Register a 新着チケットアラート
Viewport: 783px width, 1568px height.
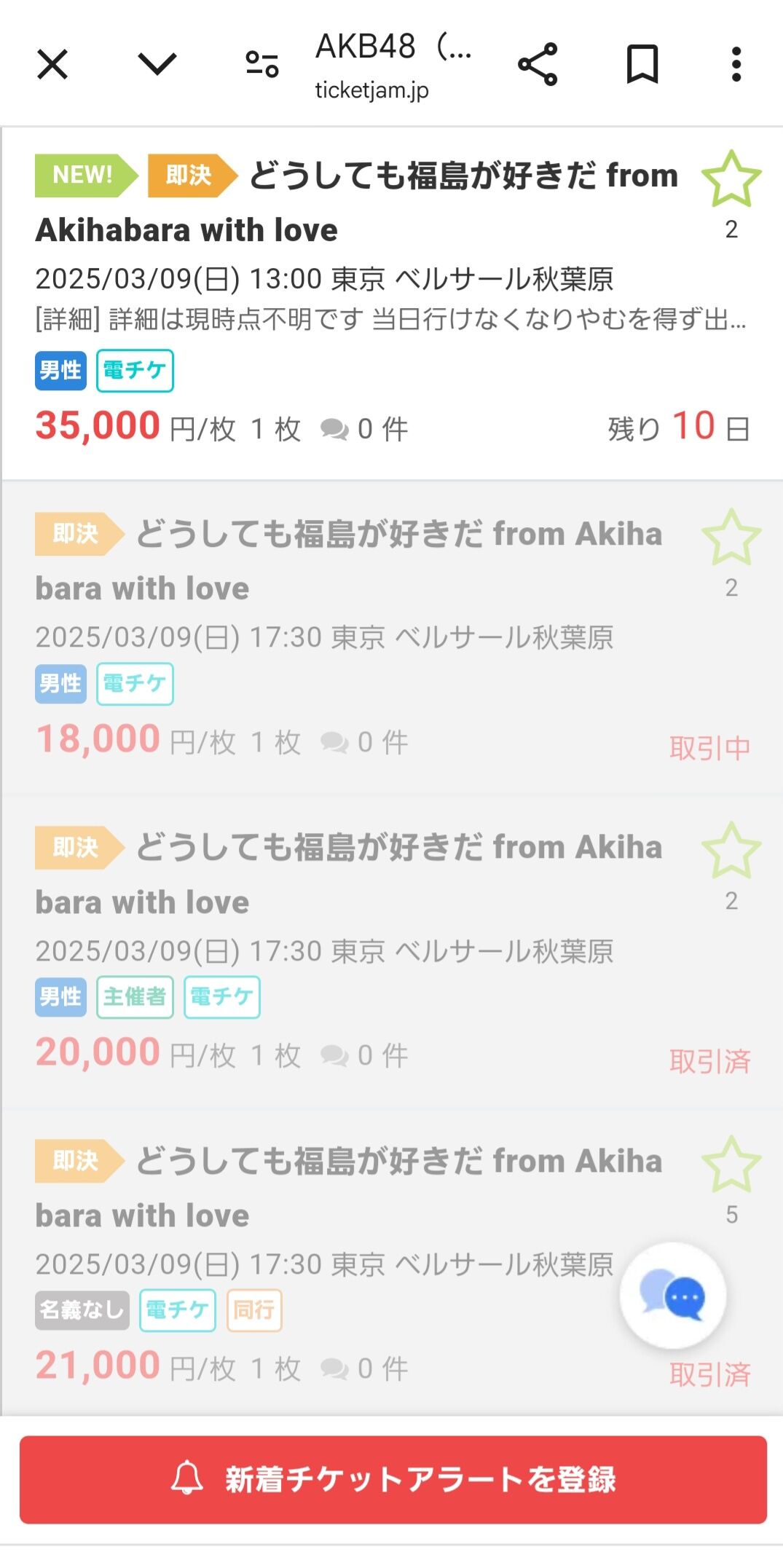click(393, 1480)
